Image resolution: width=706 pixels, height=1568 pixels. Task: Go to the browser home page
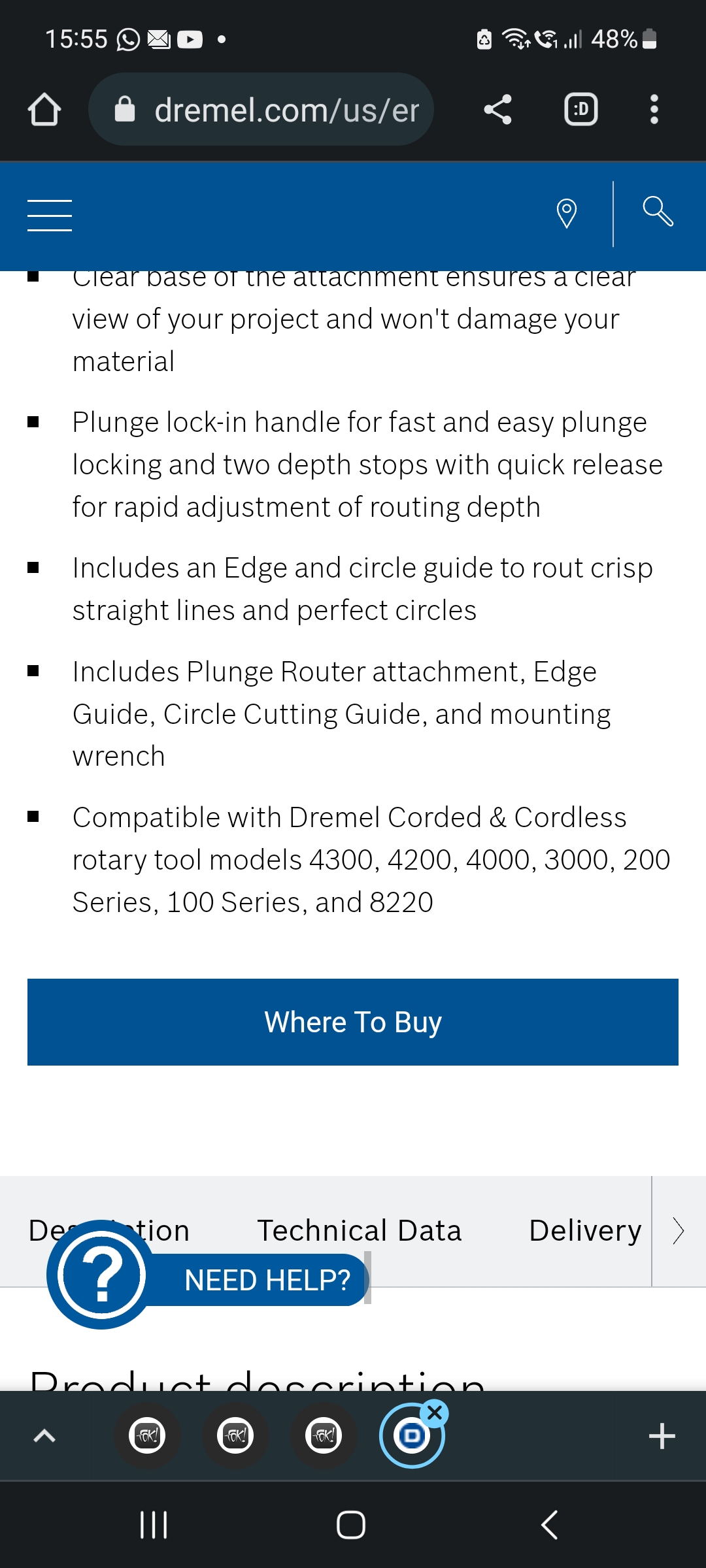tap(44, 109)
